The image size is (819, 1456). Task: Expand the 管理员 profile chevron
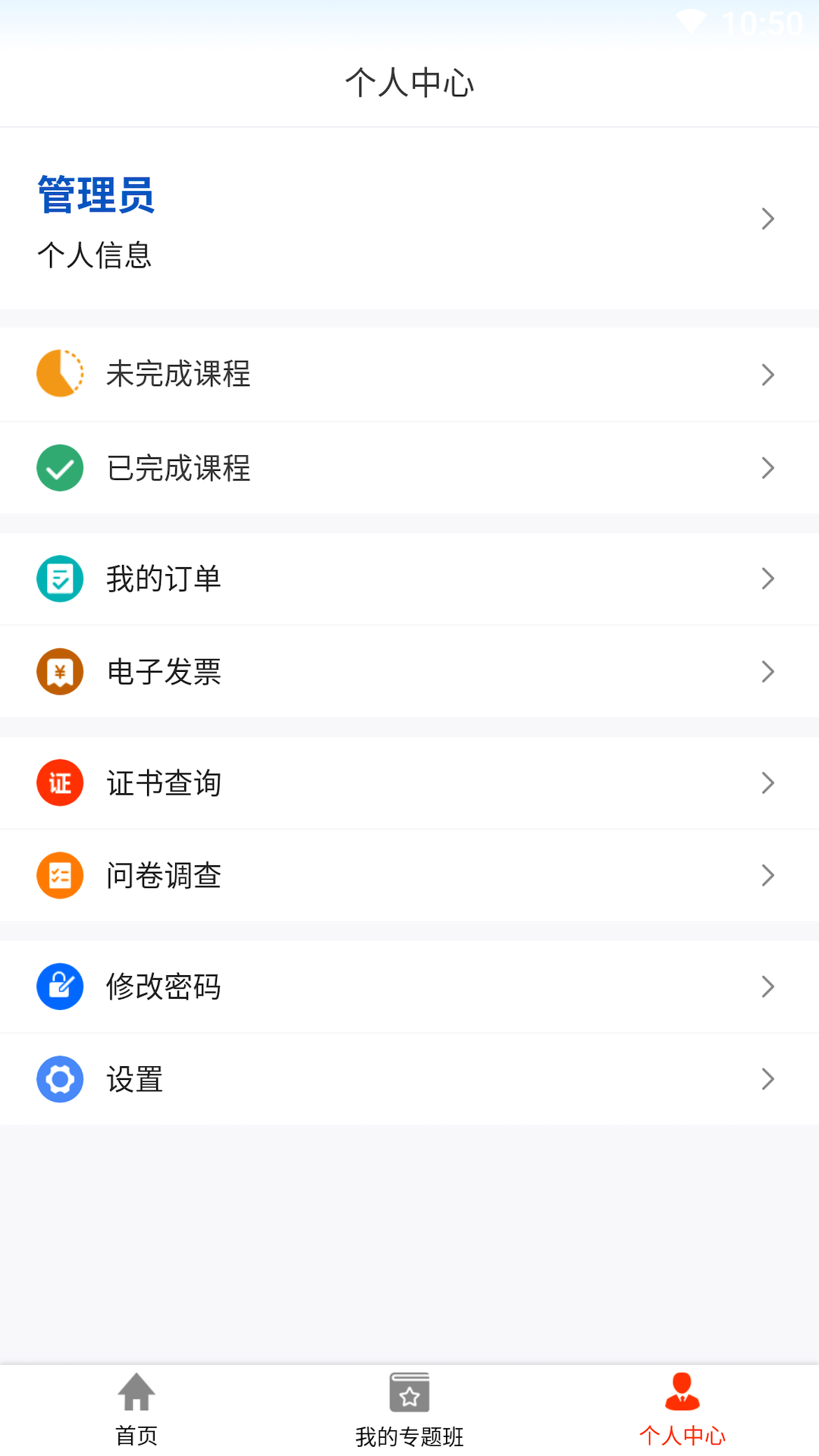coord(767,218)
